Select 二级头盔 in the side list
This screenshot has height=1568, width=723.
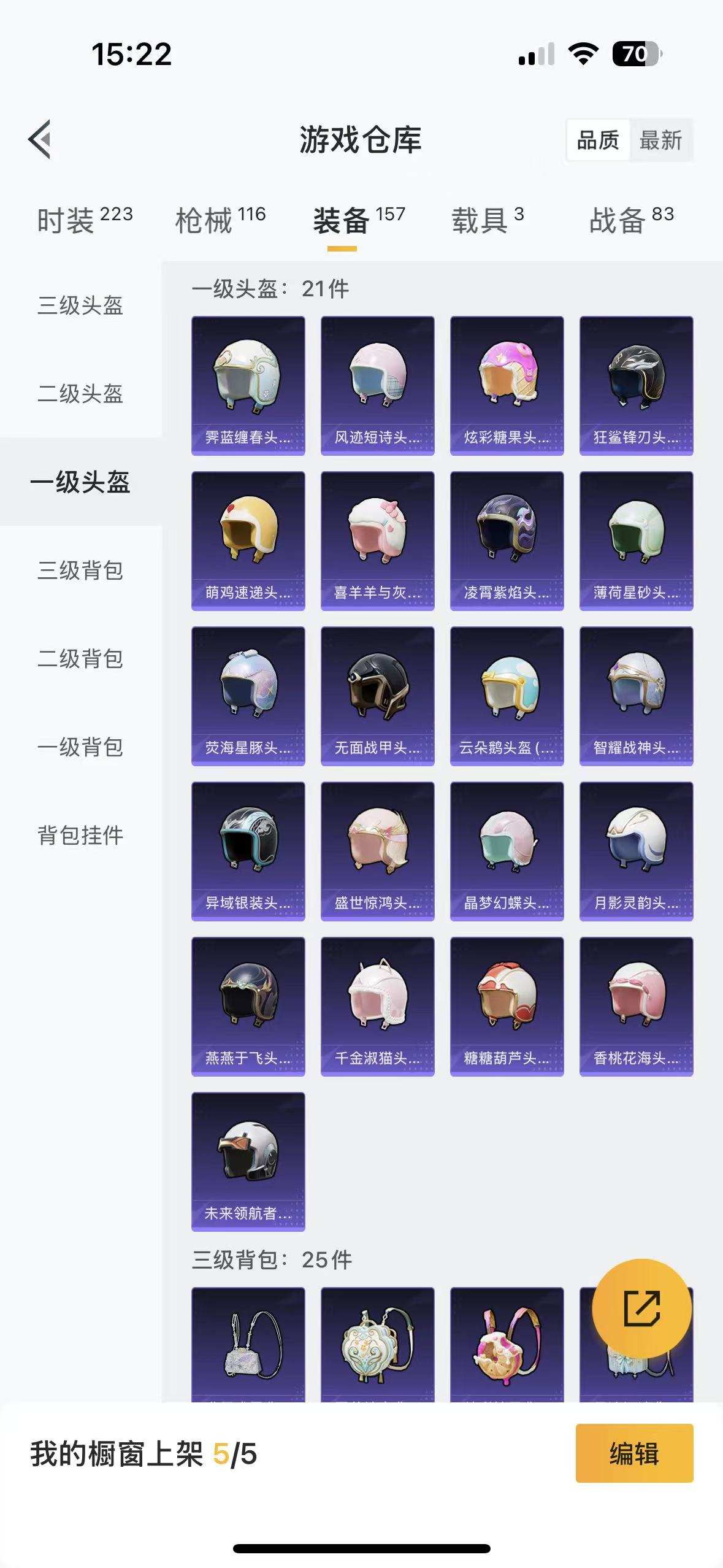pyautogui.click(x=80, y=394)
